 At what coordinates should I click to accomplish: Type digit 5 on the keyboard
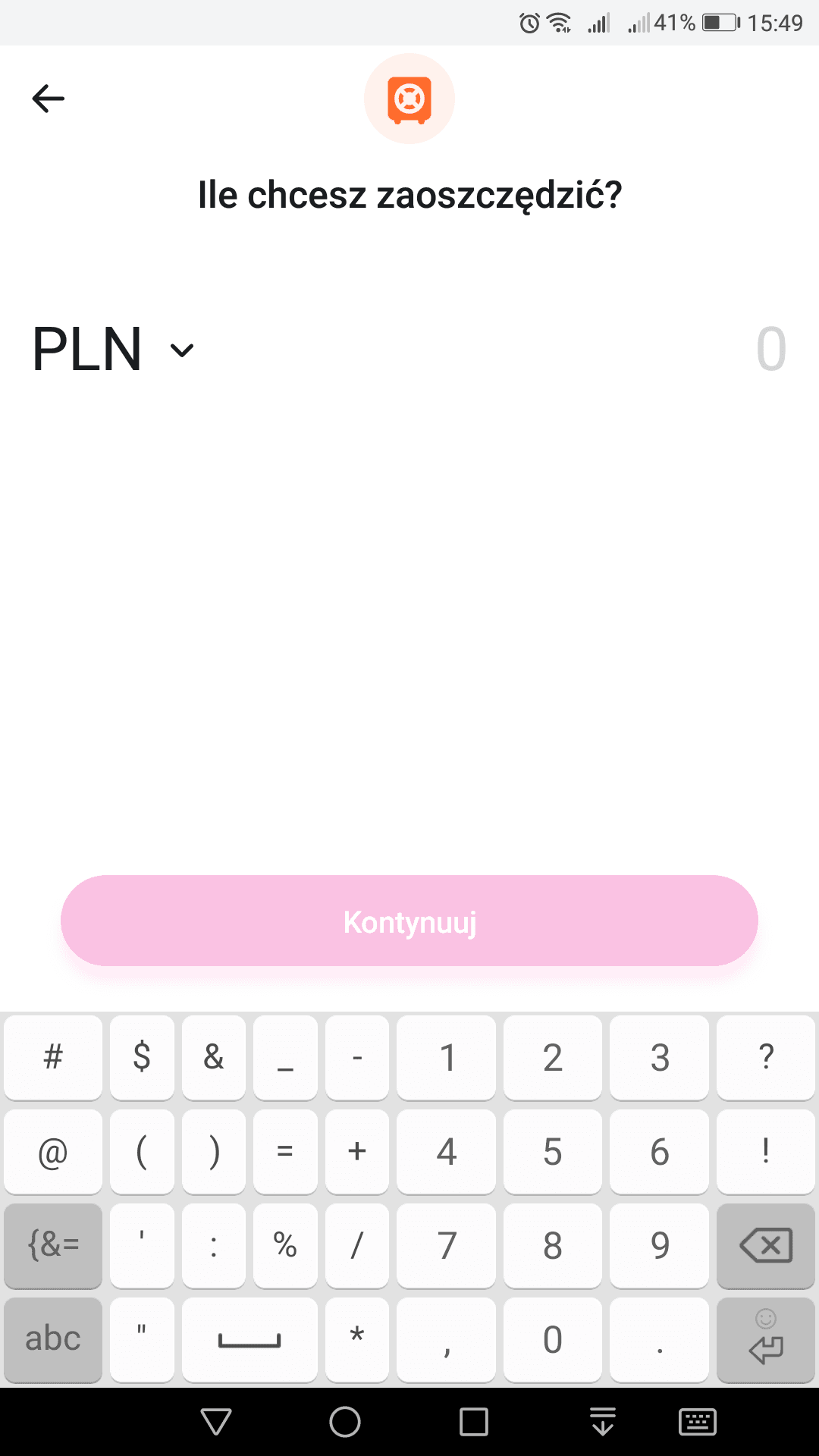click(553, 1151)
